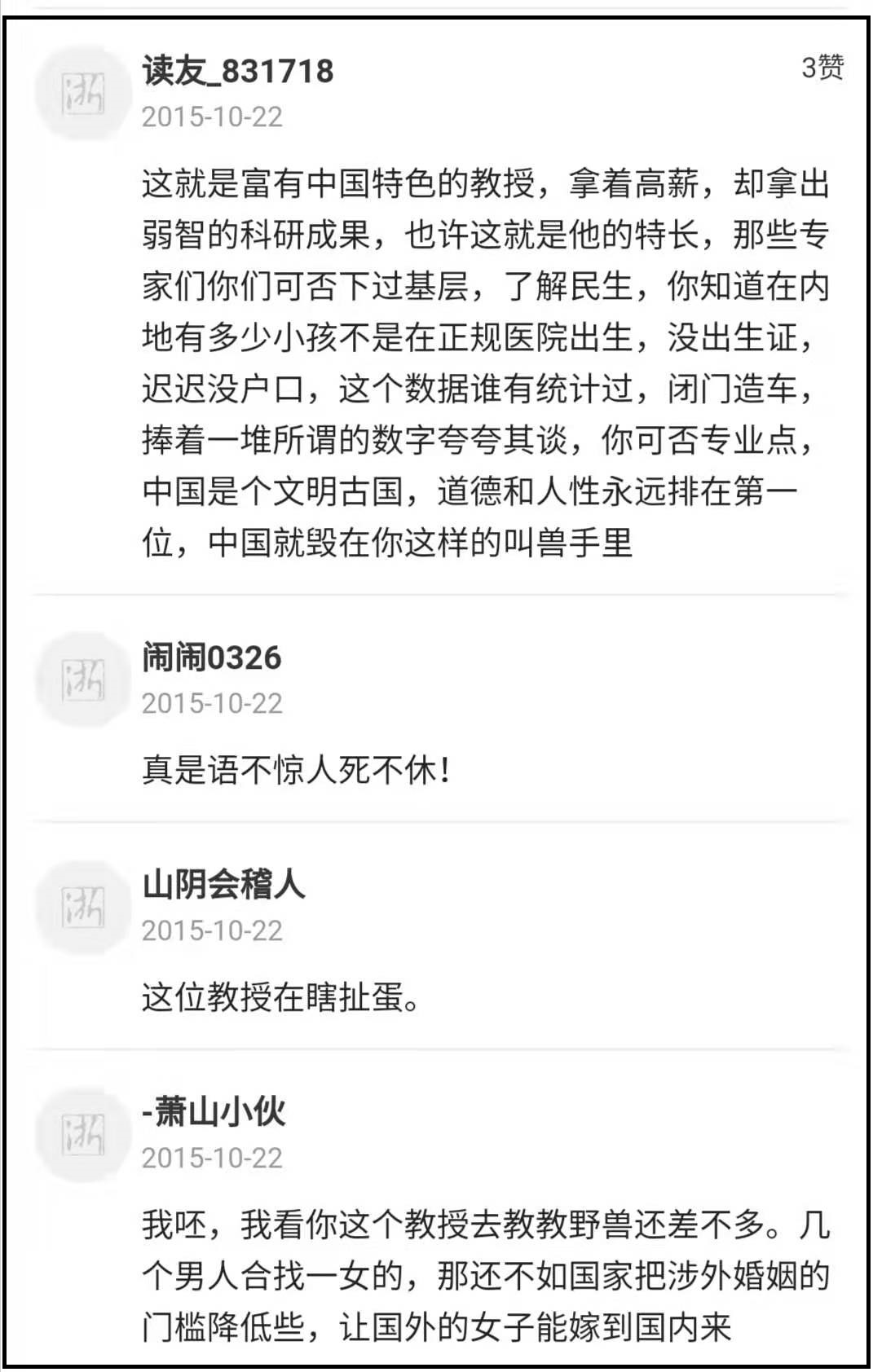
Task: Open 闹闹0326's profile avatar
Action: point(82,679)
